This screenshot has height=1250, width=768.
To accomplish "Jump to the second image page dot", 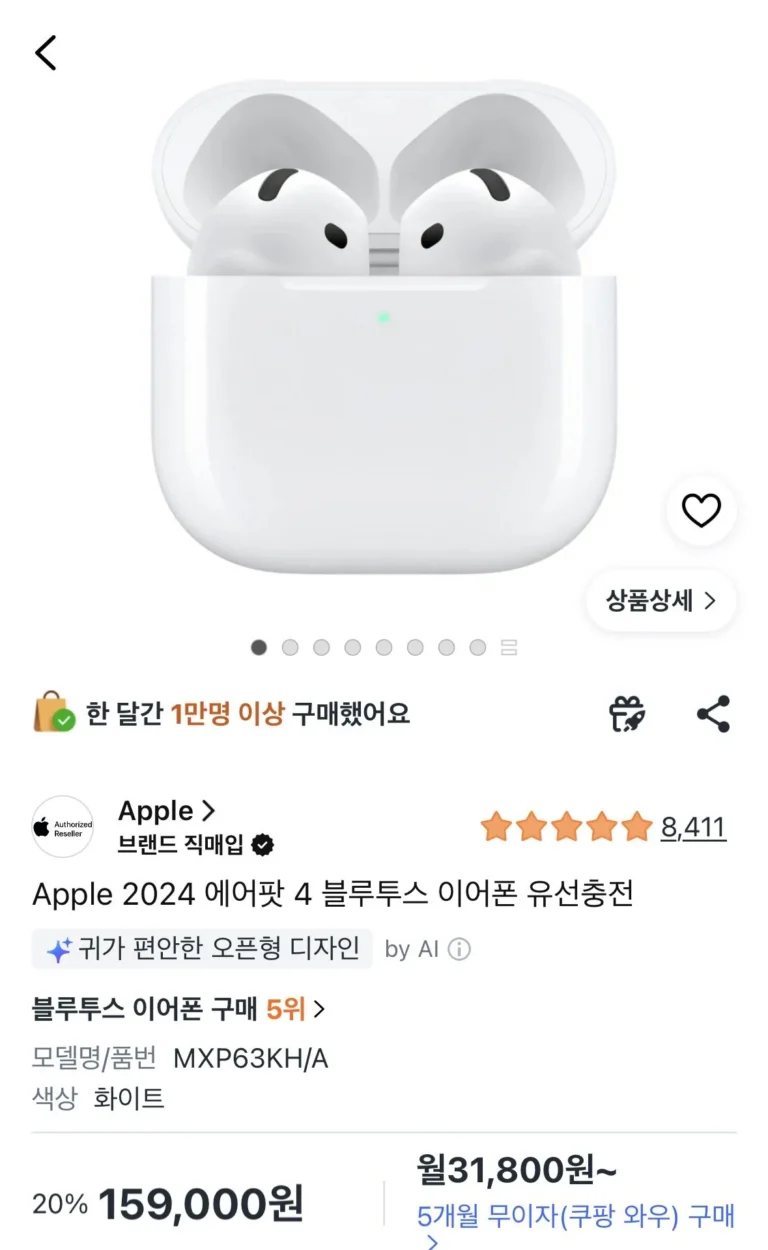I will pos(290,648).
